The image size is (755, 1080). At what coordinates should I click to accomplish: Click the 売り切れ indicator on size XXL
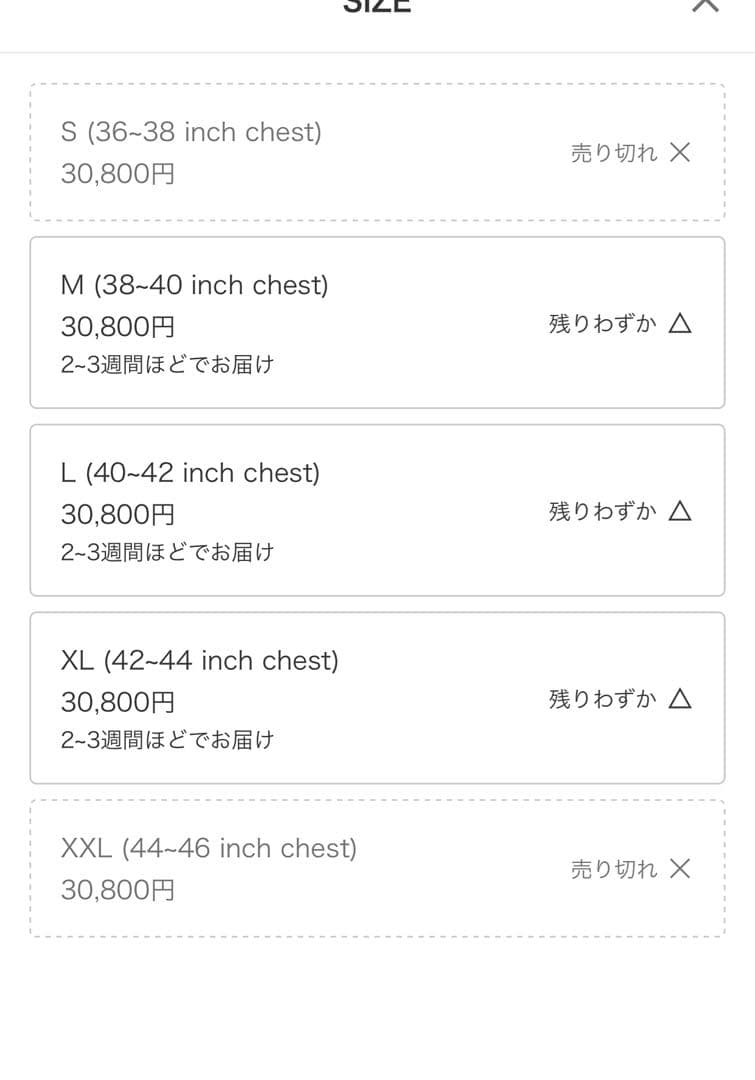(x=614, y=869)
